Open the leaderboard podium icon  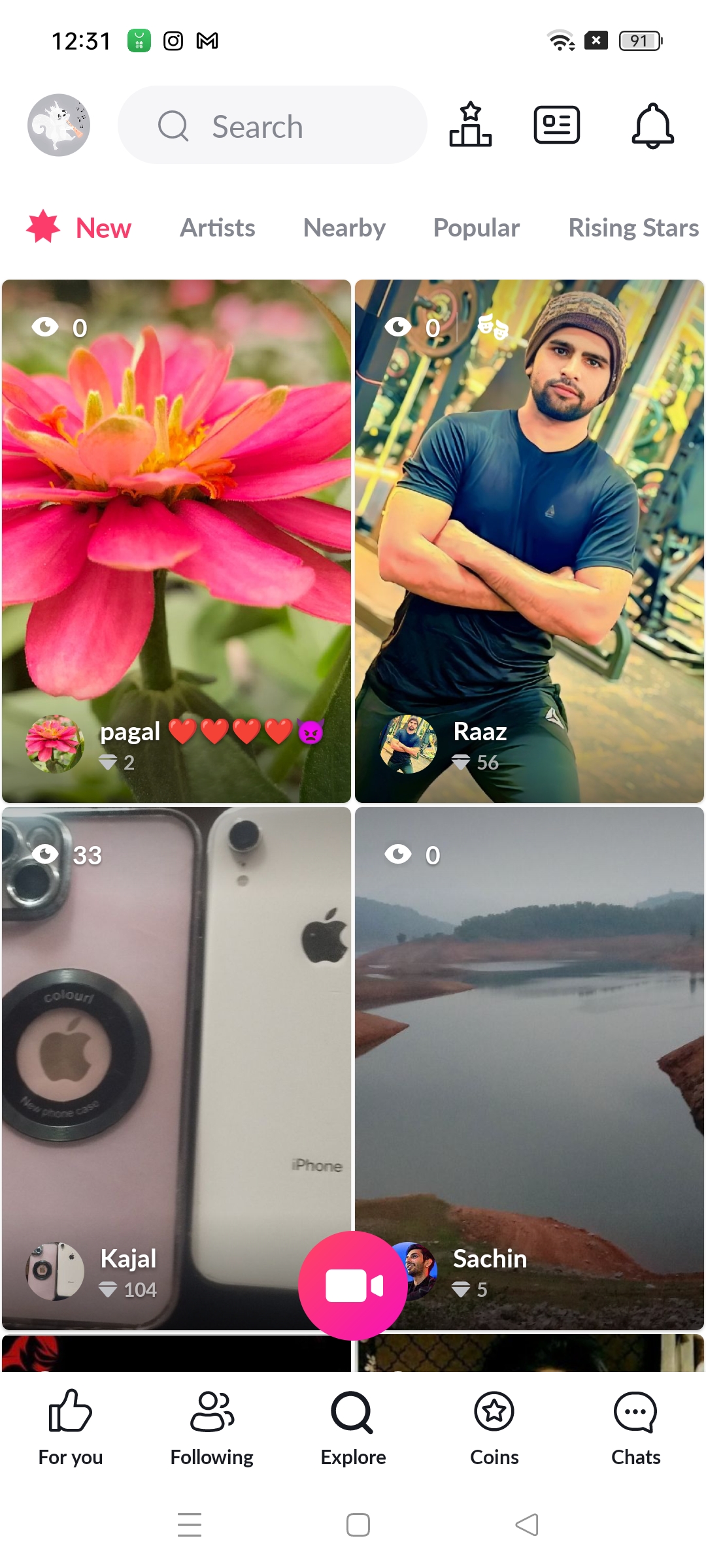pyautogui.click(x=470, y=125)
